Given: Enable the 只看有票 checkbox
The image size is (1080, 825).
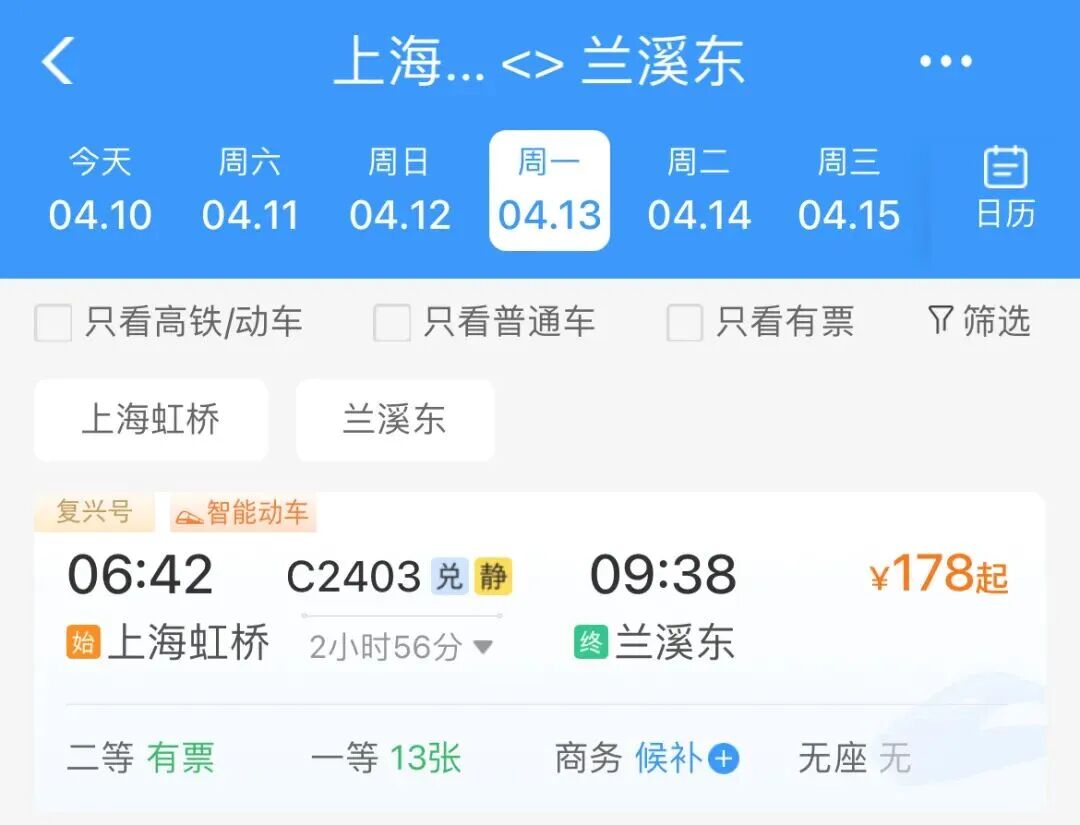Looking at the screenshot, I should click(x=685, y=323).
